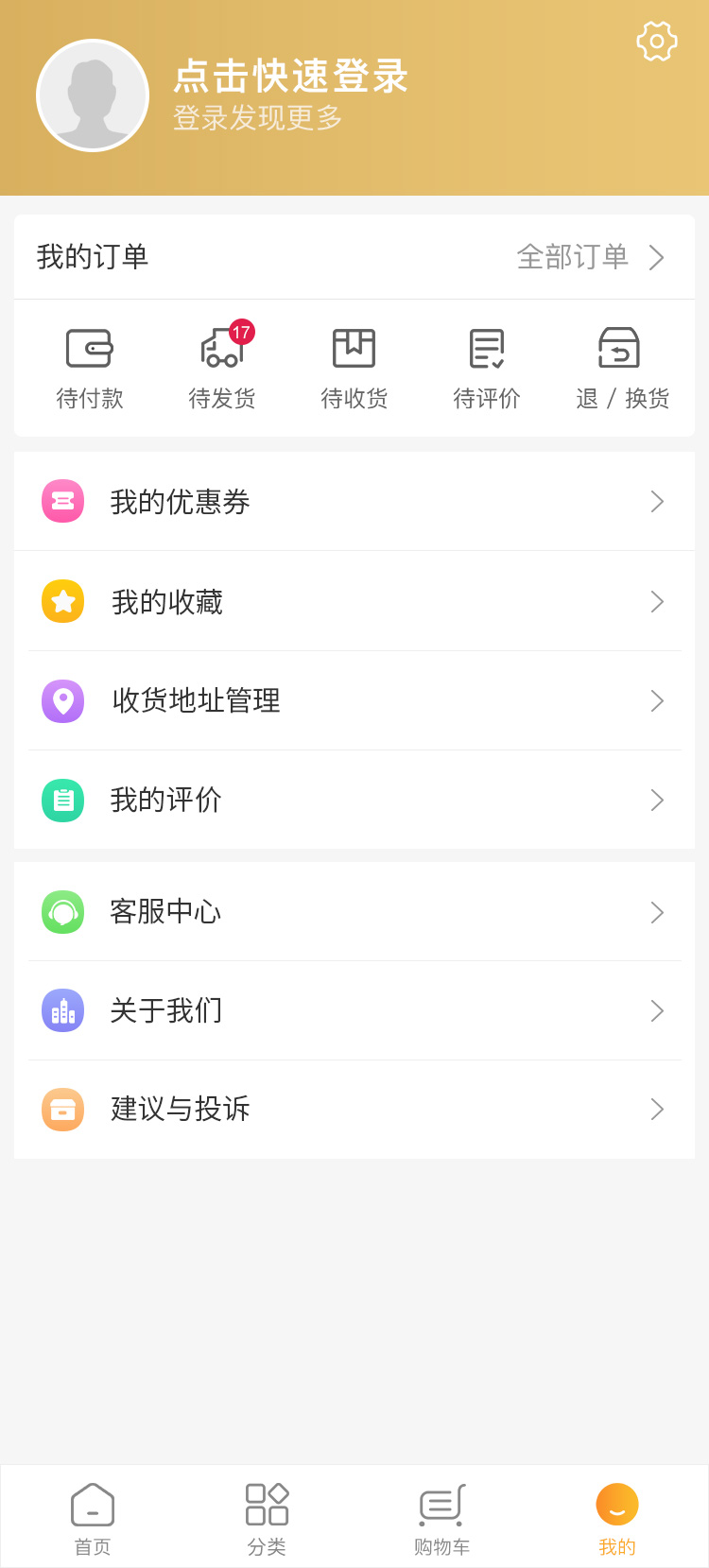Viewport: 709px width, 1568px height.
Task: Open 待发货 orders awaiting shipment
Action: point(222,370)
